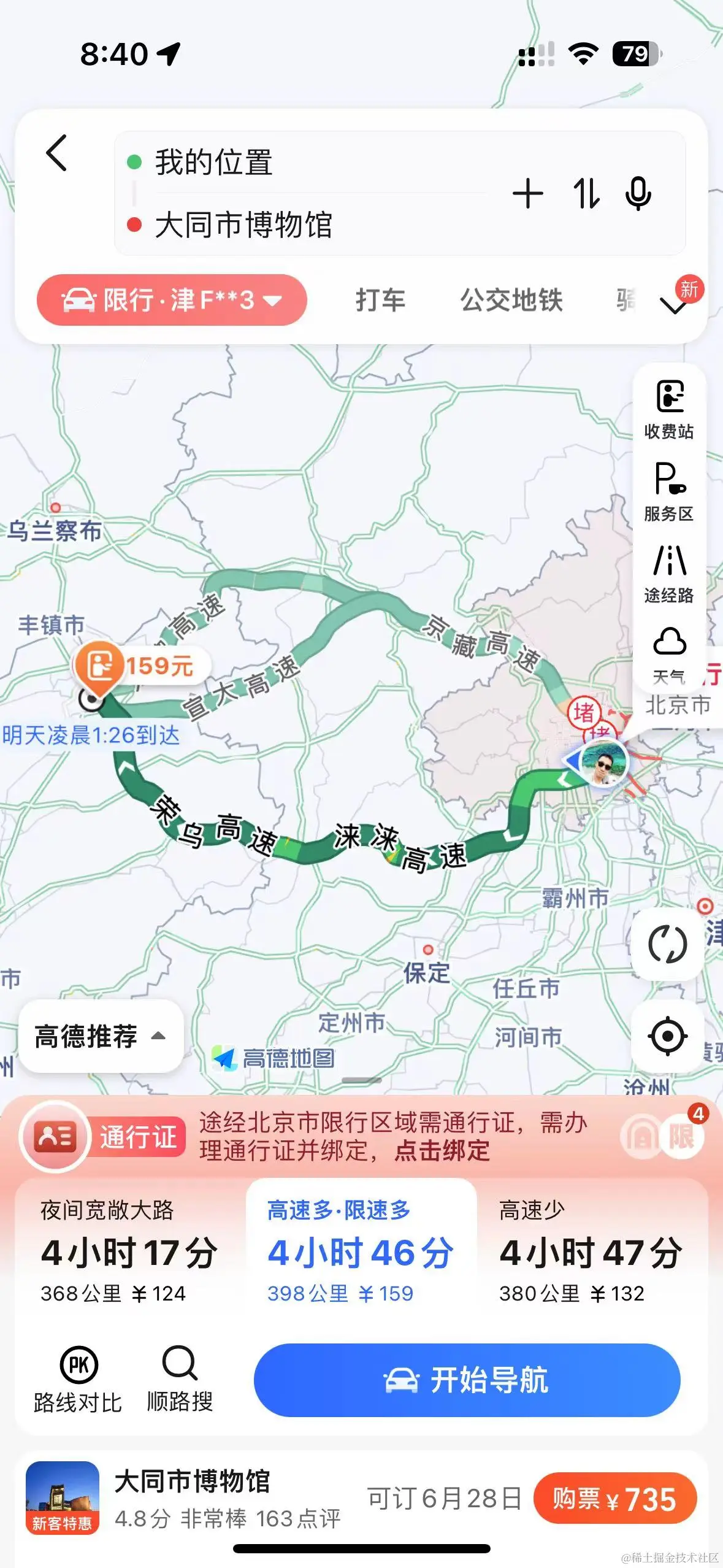This screenshot has width=723, height=1568.
Task: Switch to the 公交地铁 tab
Action: [511, 300]
